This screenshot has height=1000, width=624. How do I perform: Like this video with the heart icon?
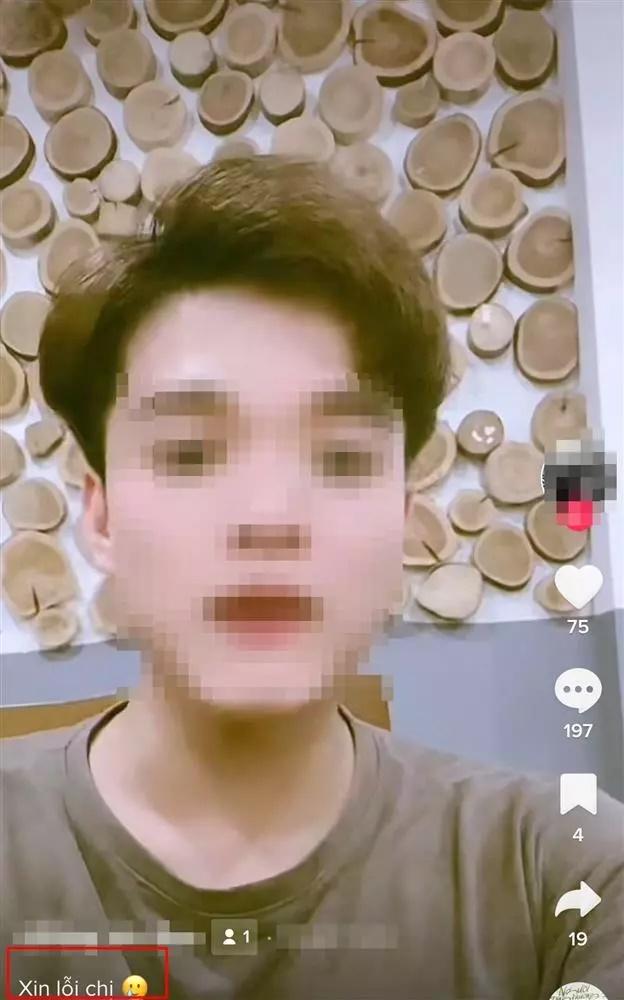point(578,587)
